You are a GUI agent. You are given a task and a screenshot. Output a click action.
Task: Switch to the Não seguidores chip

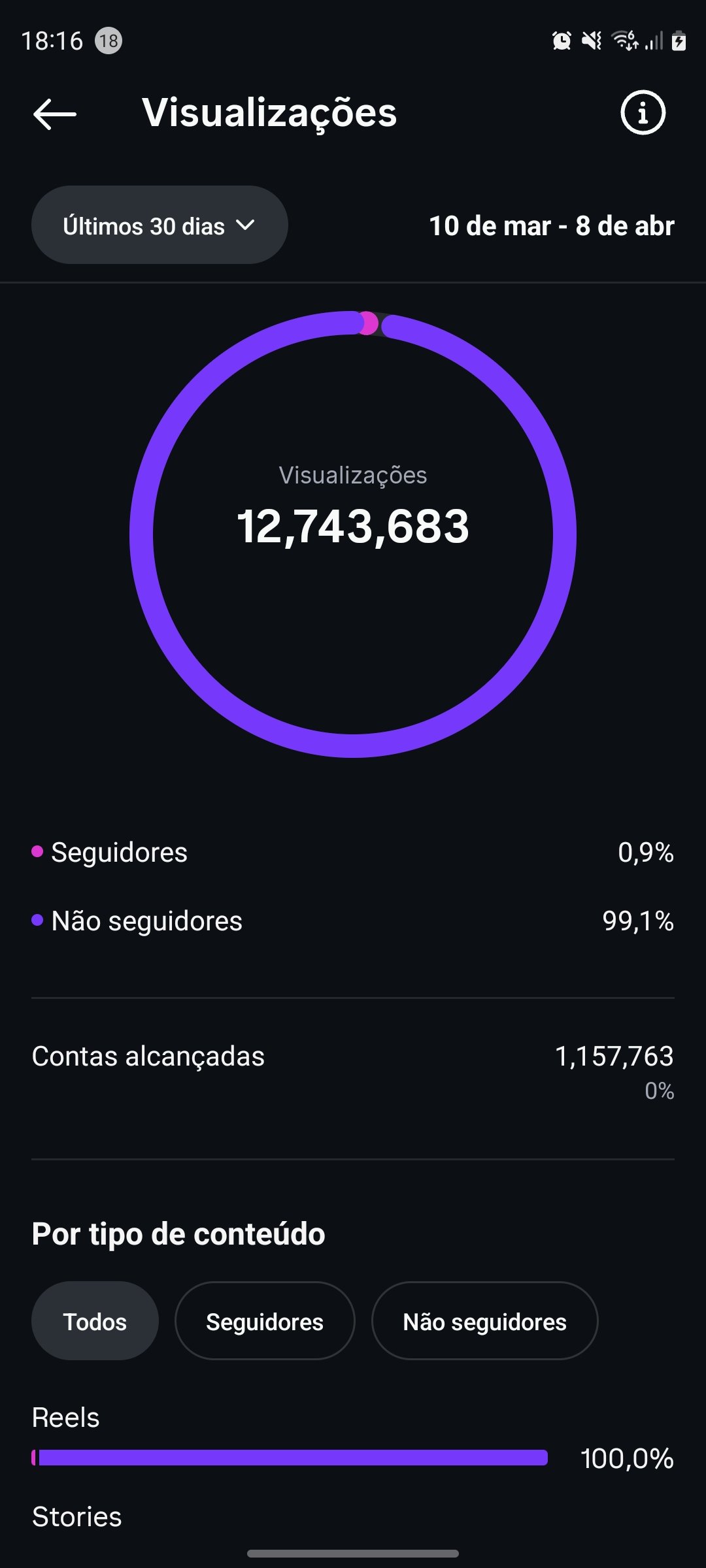484,1321
